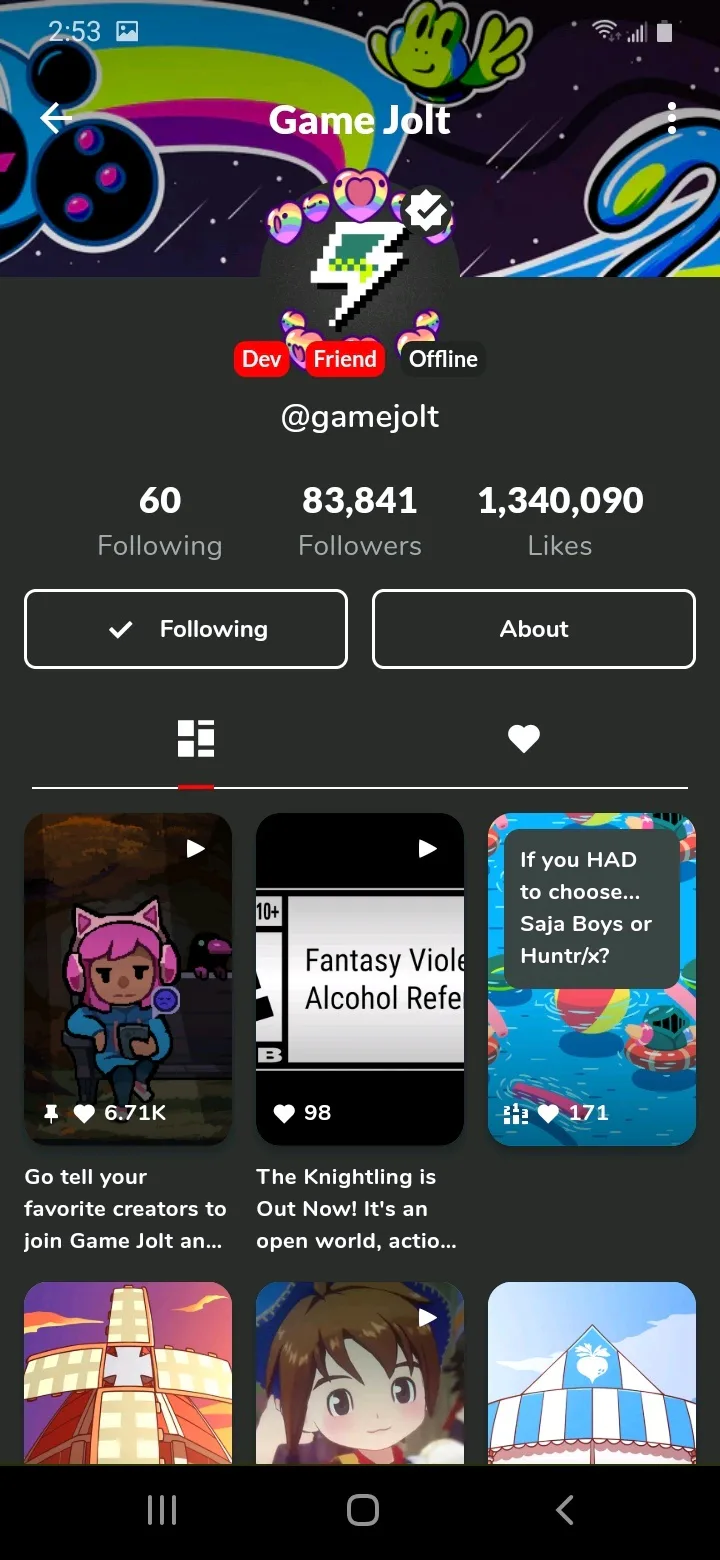Switch to the liked posts heart tab
This screenshot has height=1560, width=720.
524,739
